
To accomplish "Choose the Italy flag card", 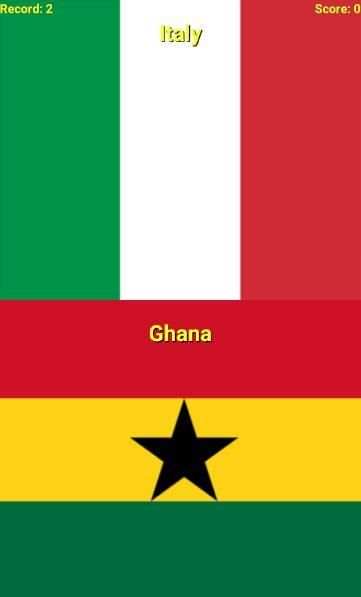I will (x=180, y=150).
